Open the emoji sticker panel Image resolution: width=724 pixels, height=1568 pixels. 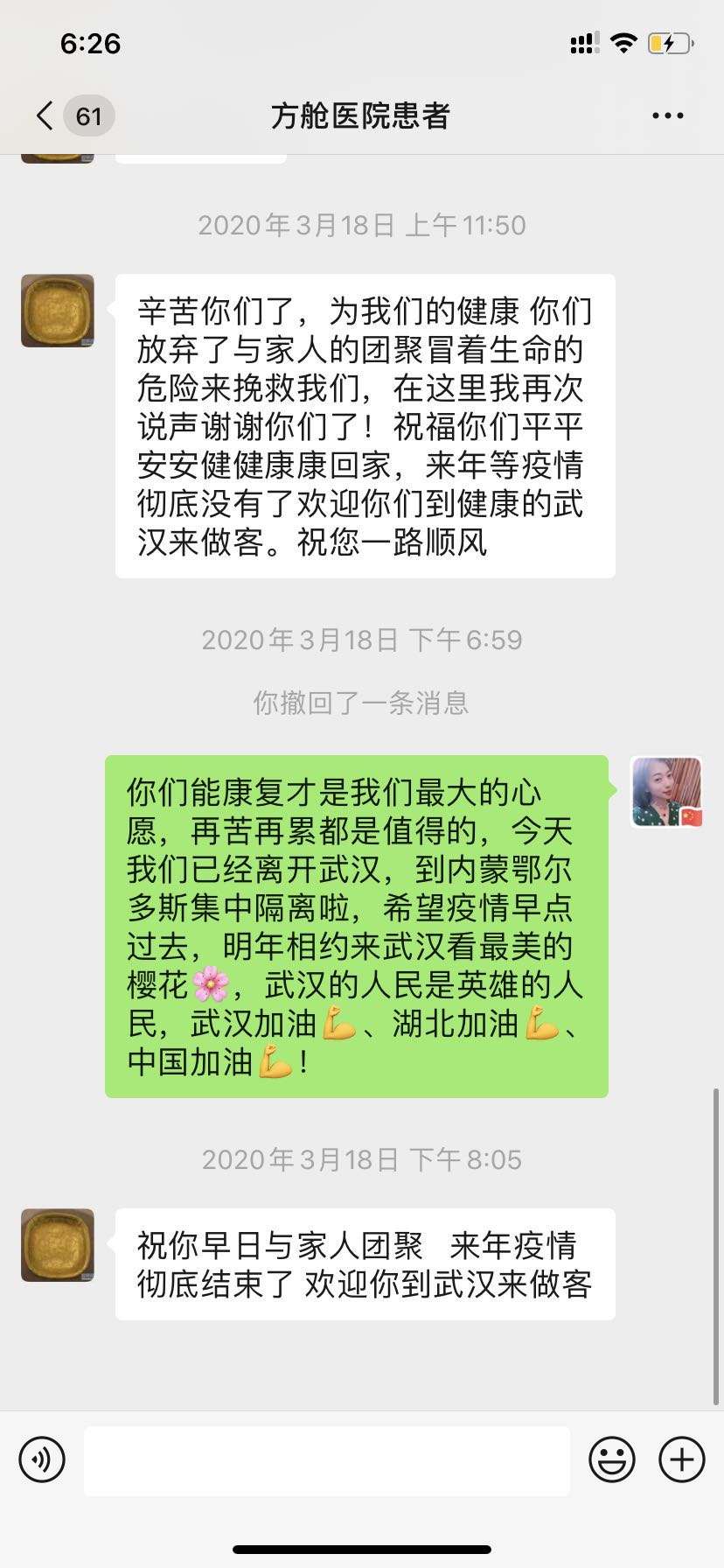click(x=612, y=1459)
